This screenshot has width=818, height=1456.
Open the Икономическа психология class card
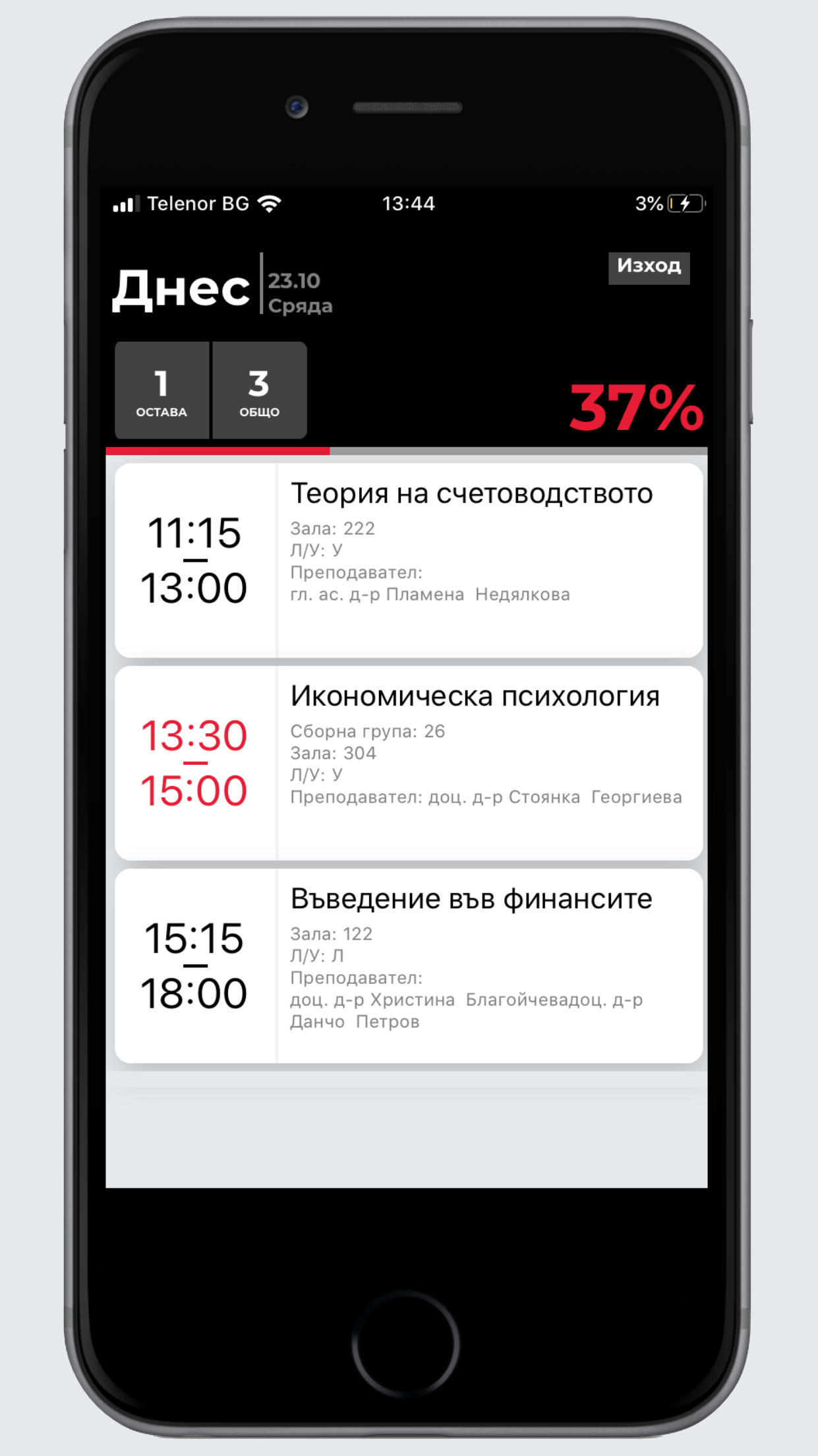click(x=409, y=763)
